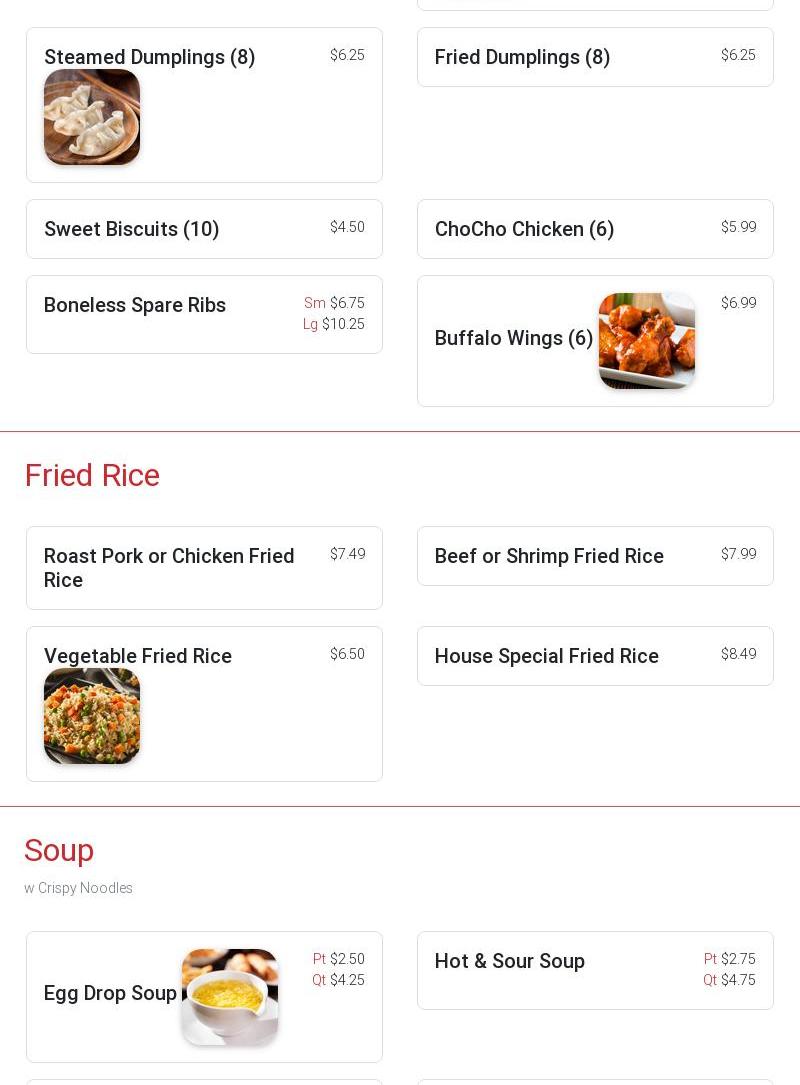The image size is (800, 1085).
Task: Select House Special Fried Rice
Action: tap(594, 656)
